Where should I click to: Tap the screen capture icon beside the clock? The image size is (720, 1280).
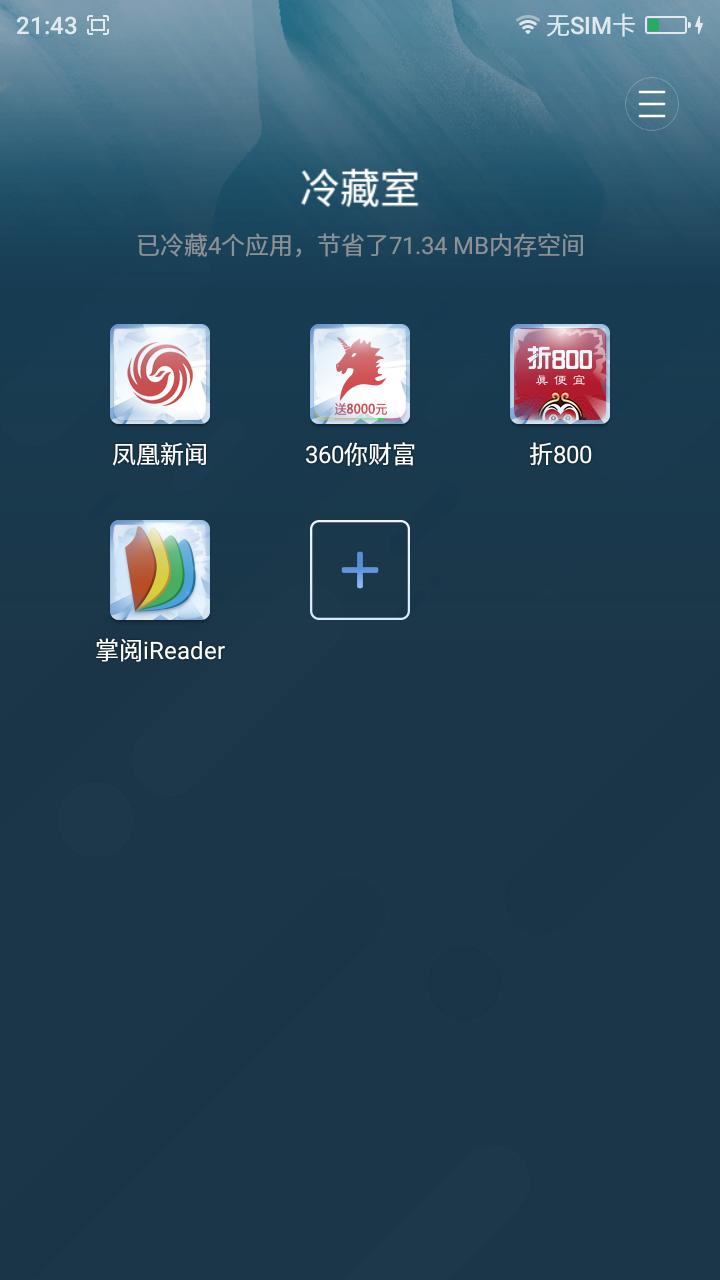point(97,27)
